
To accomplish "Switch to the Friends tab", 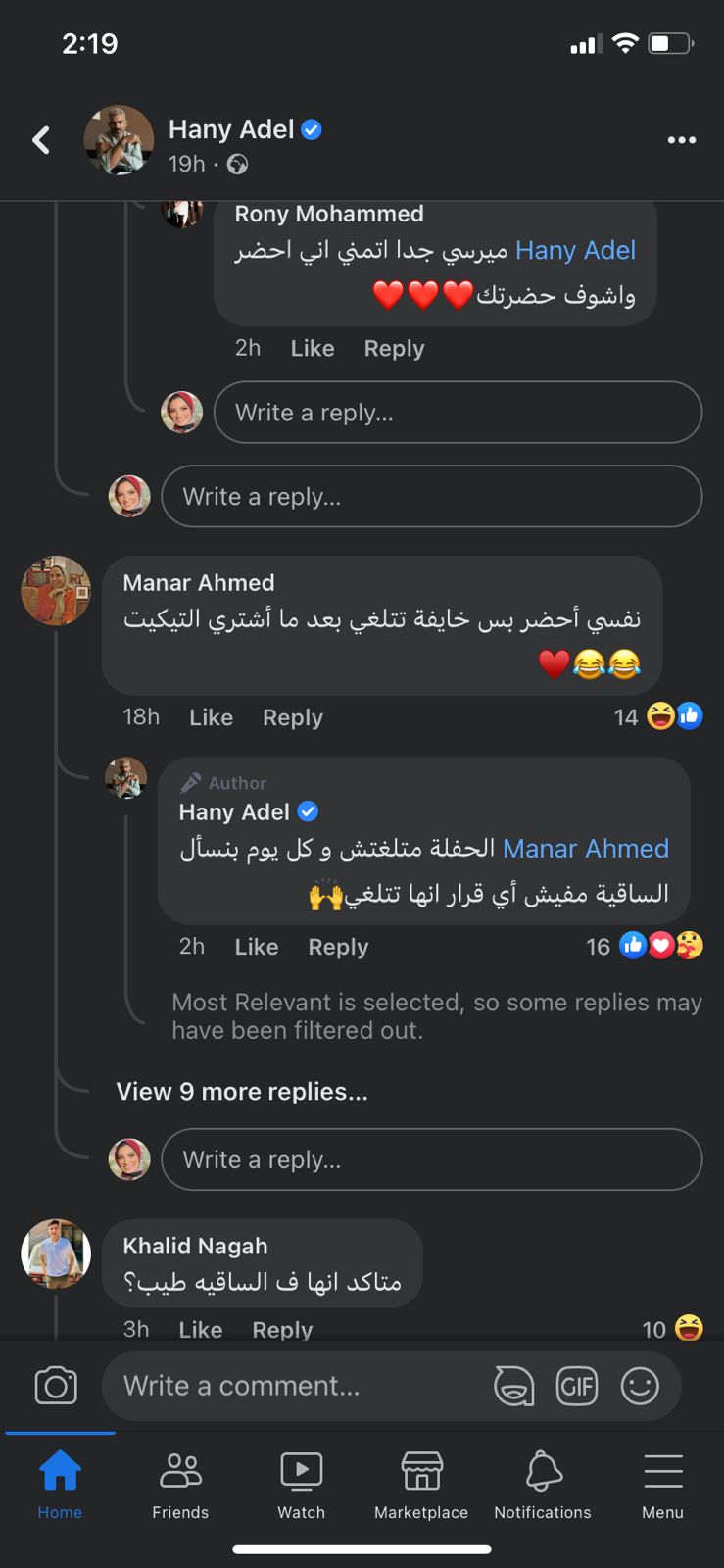I will point(180,1485).
